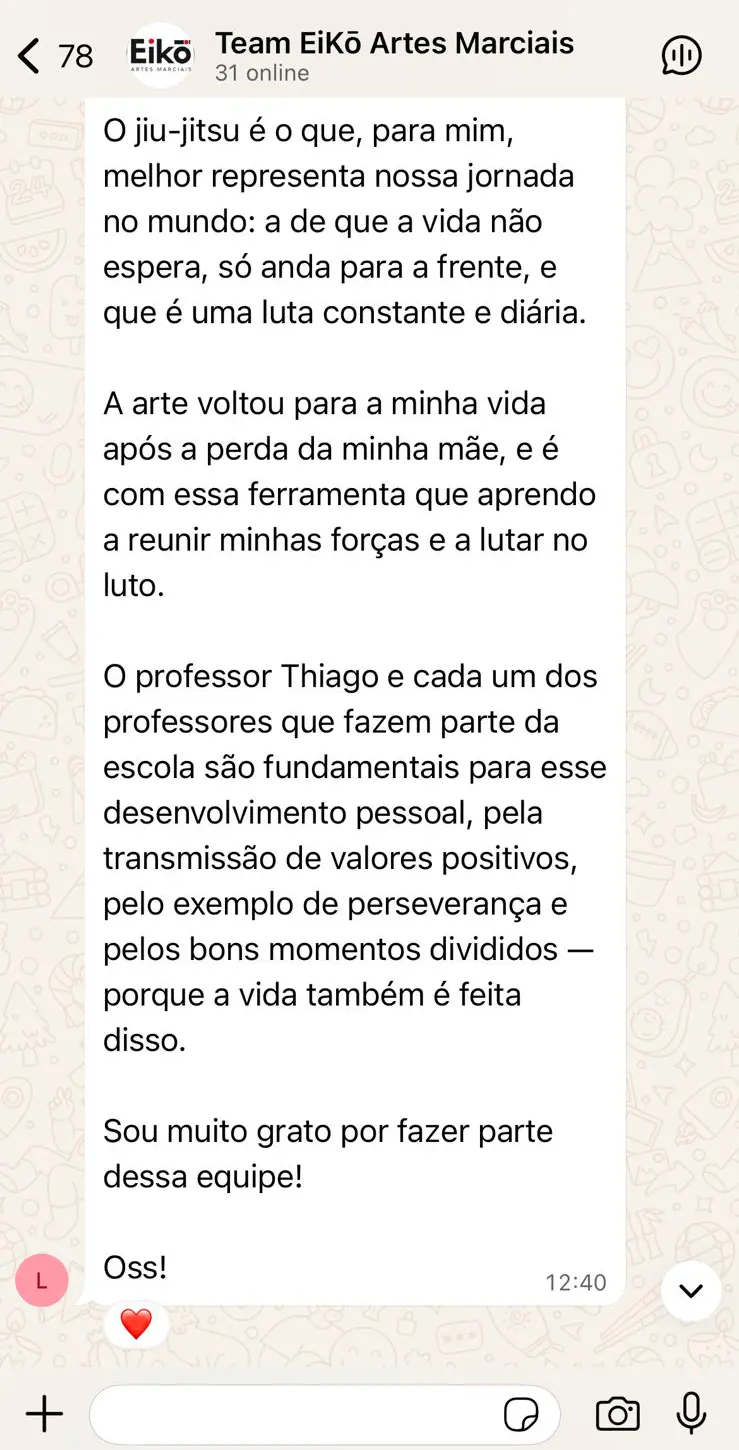Viewport: 739px width, 1450px height.
Task: Open the camera to send a photo
Action: [x=618, y=1414]
